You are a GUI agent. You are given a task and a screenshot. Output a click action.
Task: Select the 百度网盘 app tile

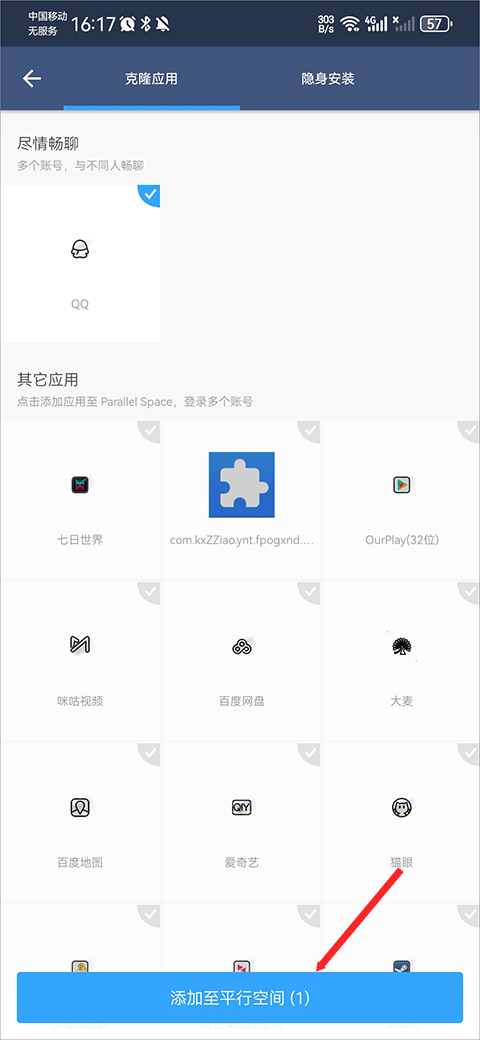(241, 661)
